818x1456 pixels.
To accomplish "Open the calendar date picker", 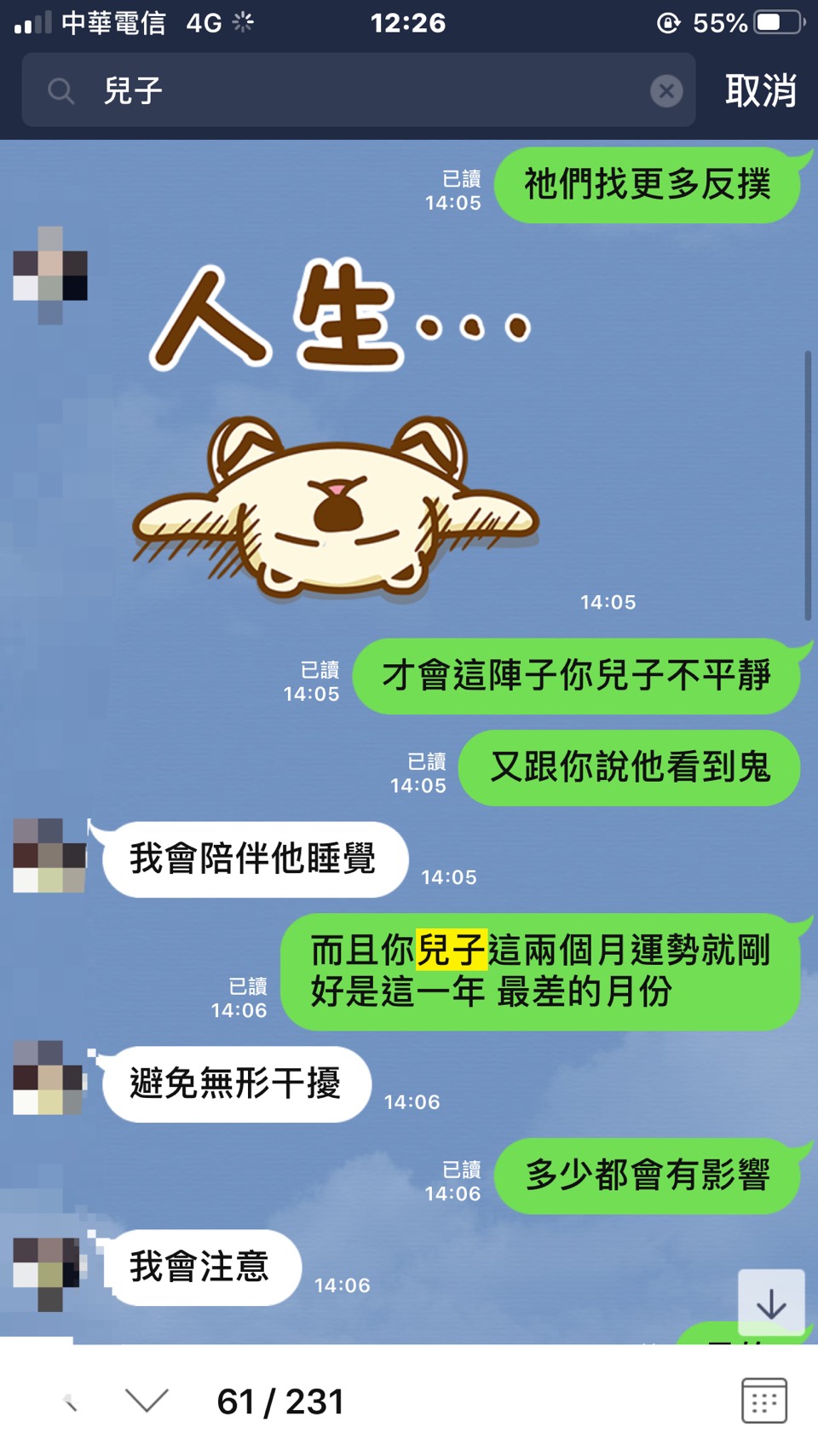I will (763, 1401).
